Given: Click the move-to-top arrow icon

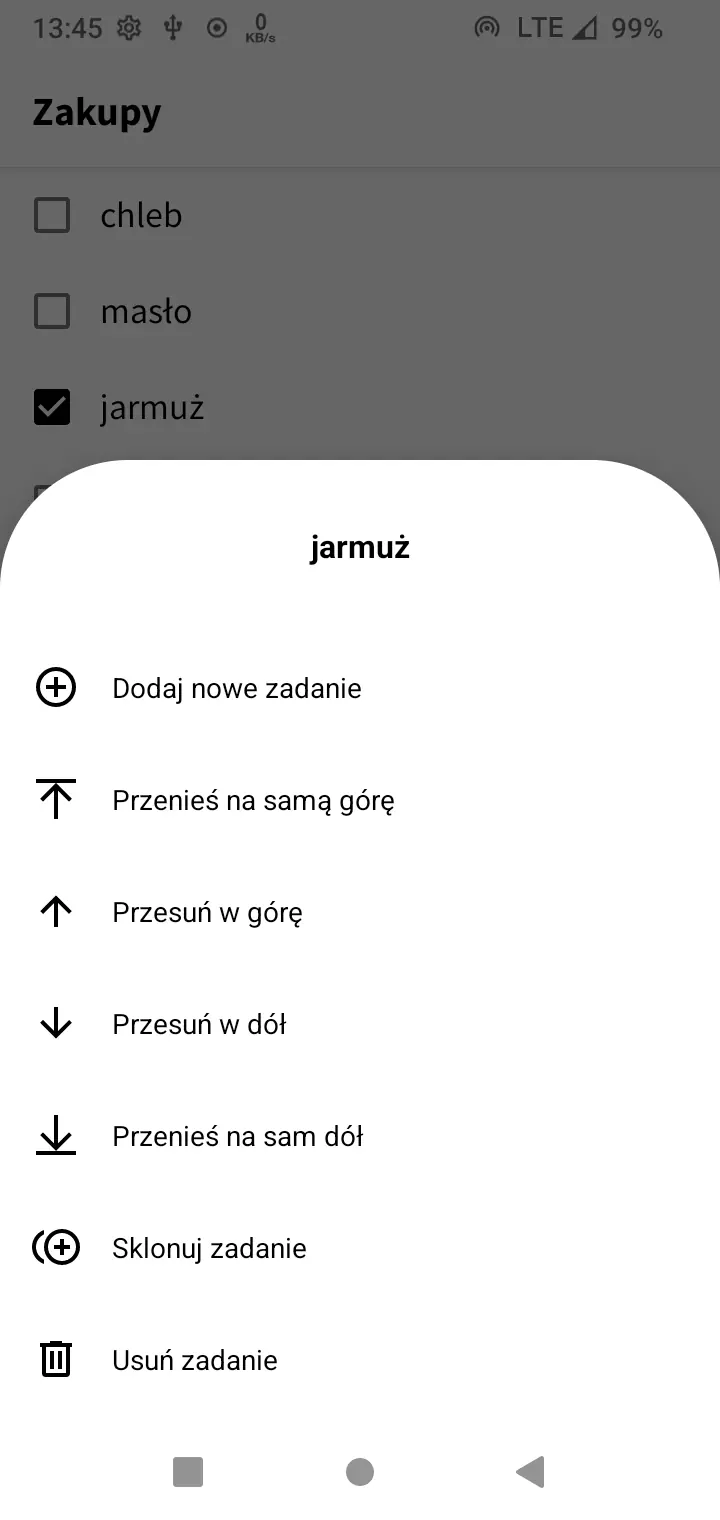Looking at the screenshot, I should click(57, 799).
